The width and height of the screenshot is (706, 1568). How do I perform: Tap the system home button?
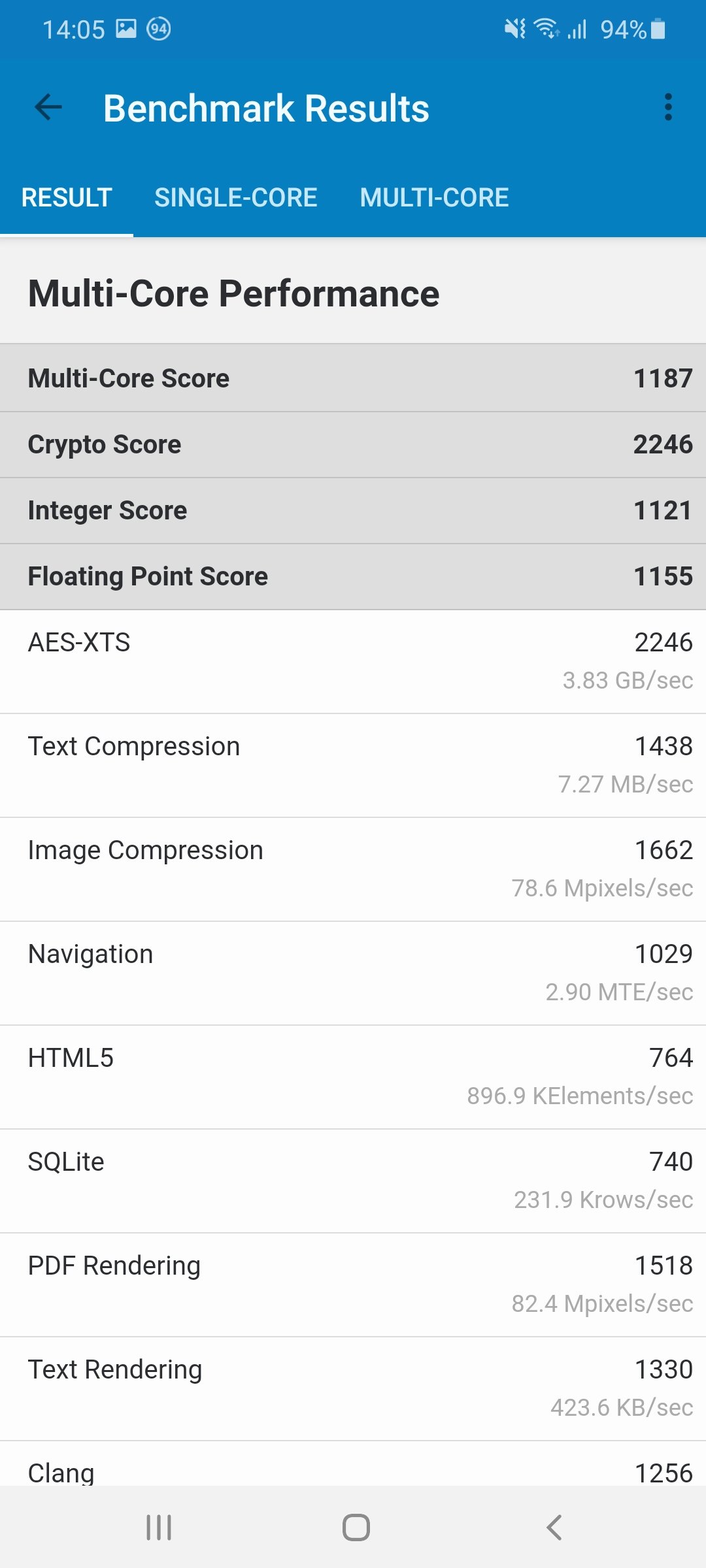pyautogui.click(x=356, y=1527)
